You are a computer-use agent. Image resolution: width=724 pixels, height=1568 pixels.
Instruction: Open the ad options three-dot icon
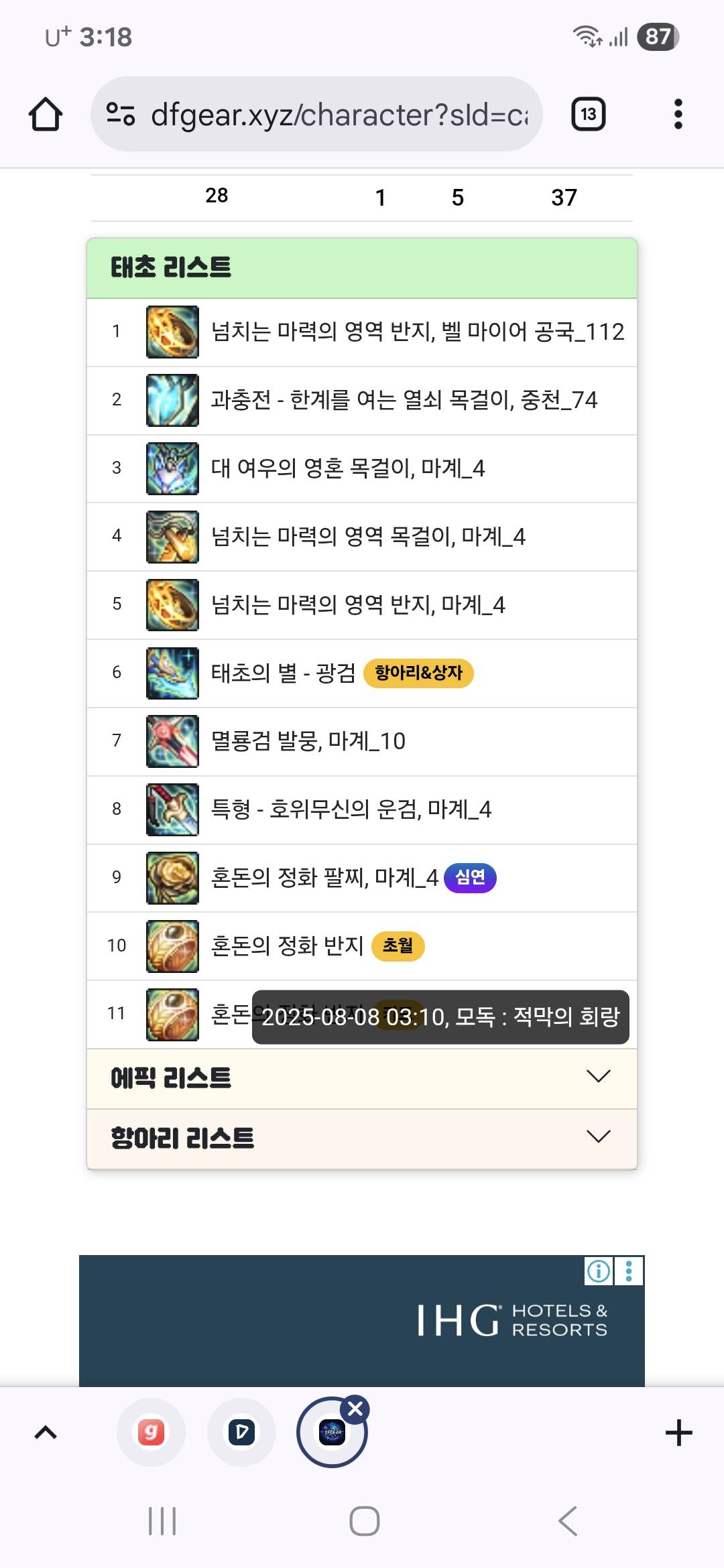click(x=629, y=1270)
